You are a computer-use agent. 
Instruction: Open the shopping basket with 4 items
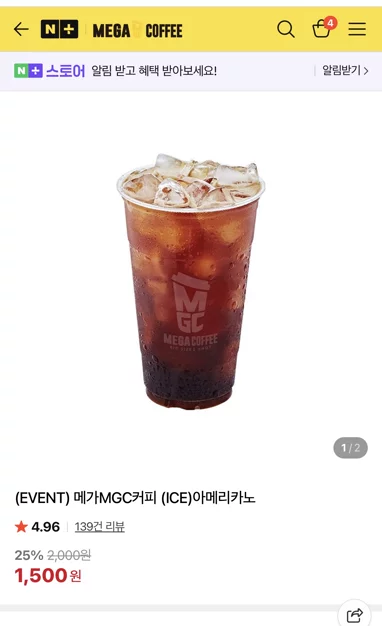(323, 28)
